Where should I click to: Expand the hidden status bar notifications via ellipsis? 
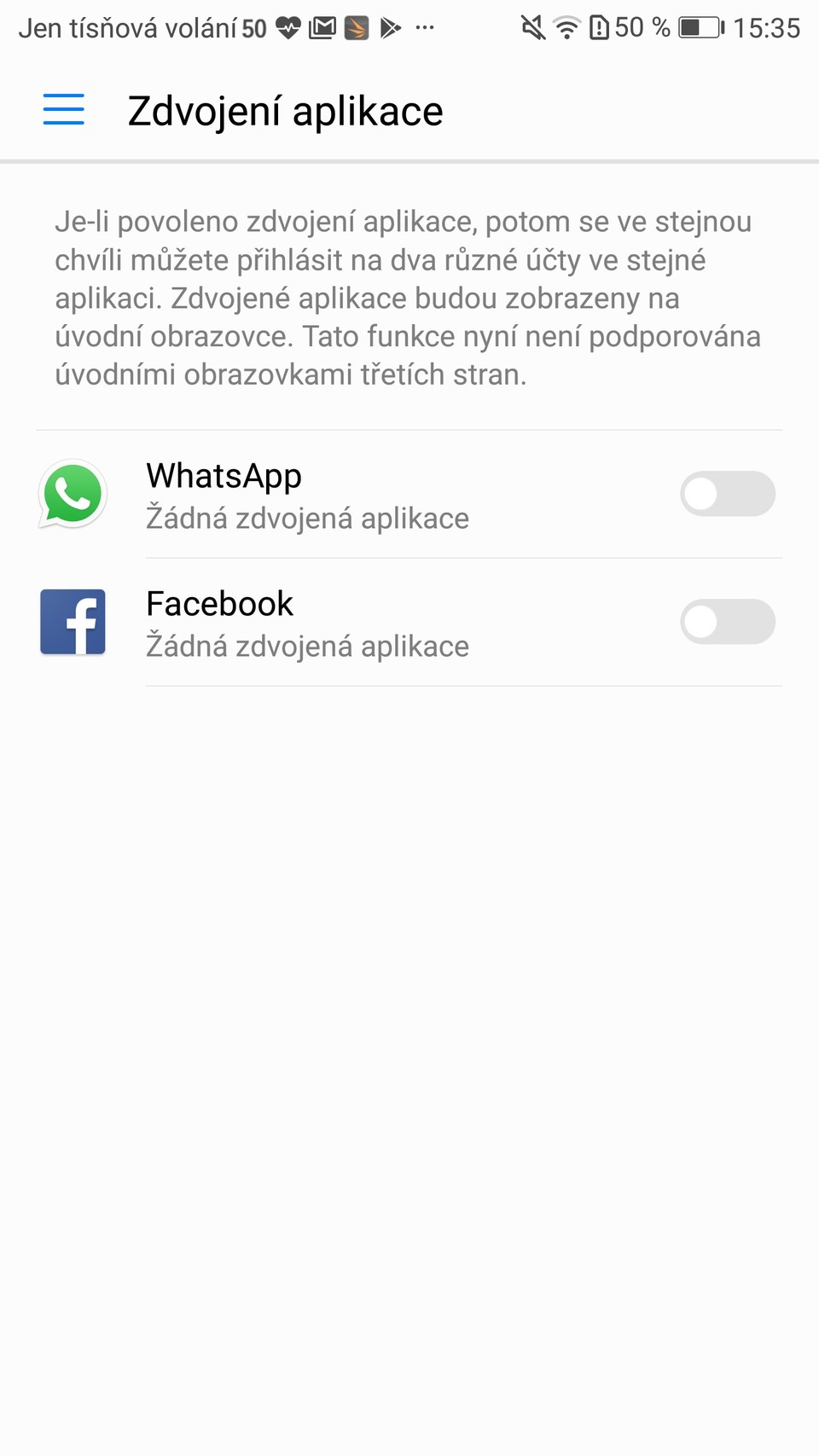pos(424,28)
